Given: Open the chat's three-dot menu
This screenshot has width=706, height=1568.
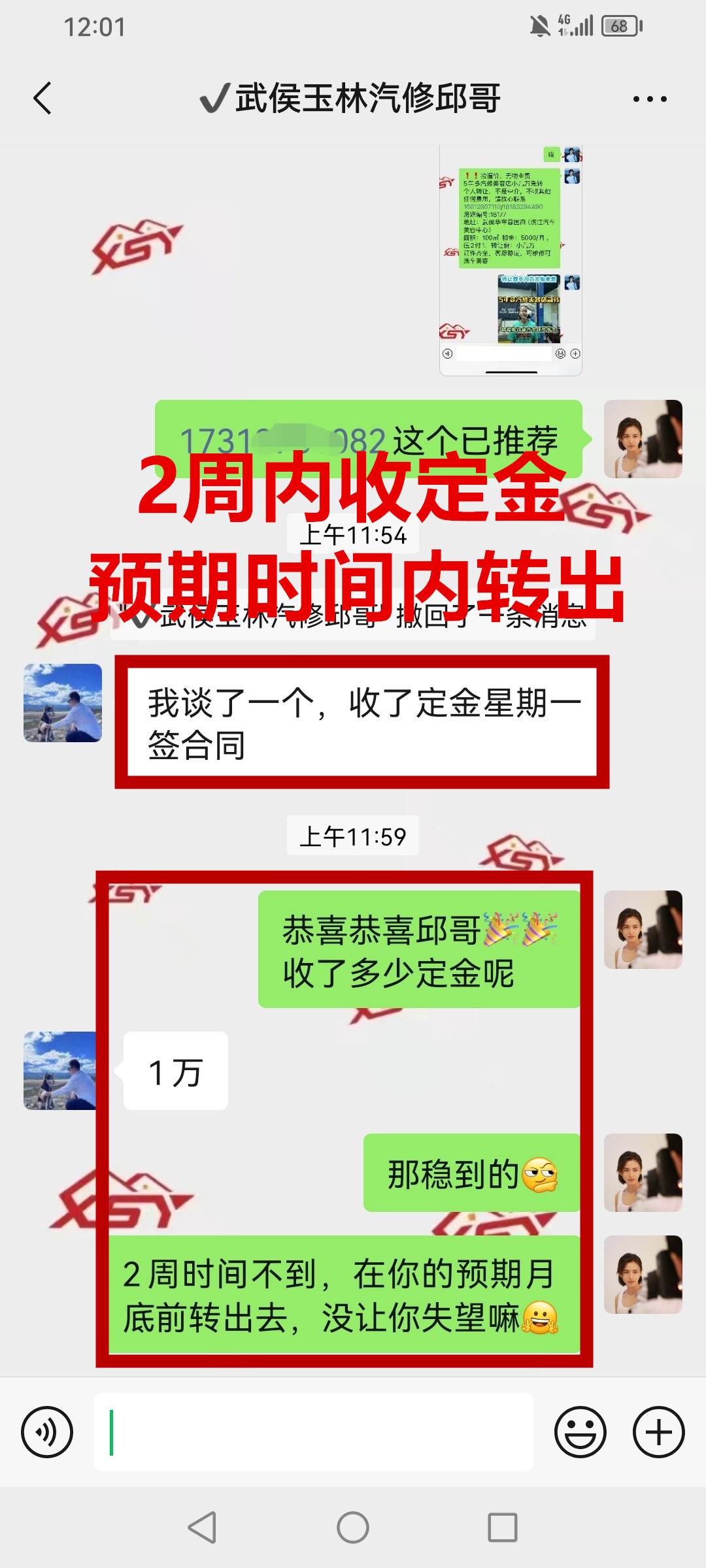Looking at the screenshot, I should 649,99.
